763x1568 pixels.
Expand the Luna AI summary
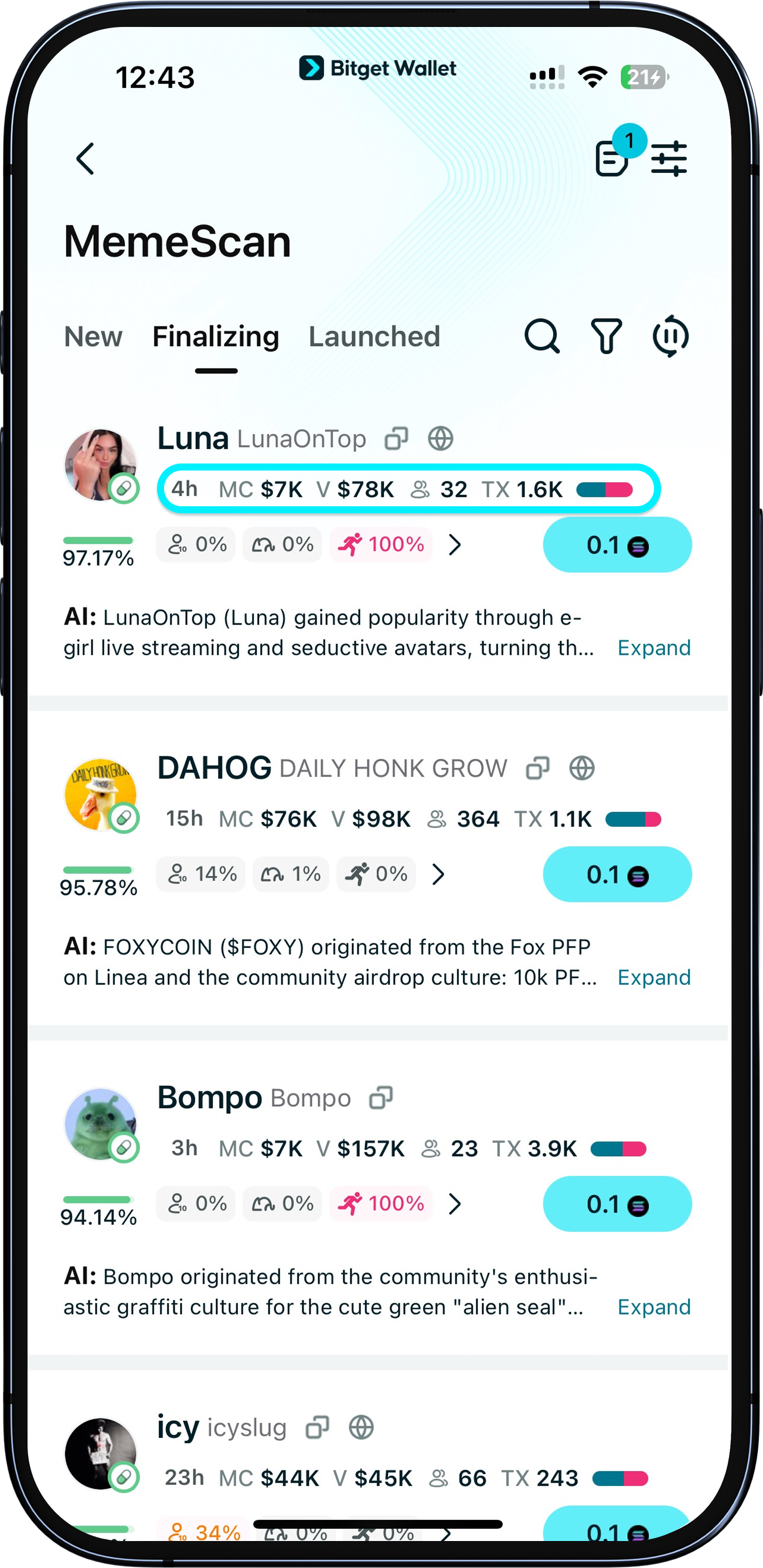pyautogui.click(x=653, y=647)
